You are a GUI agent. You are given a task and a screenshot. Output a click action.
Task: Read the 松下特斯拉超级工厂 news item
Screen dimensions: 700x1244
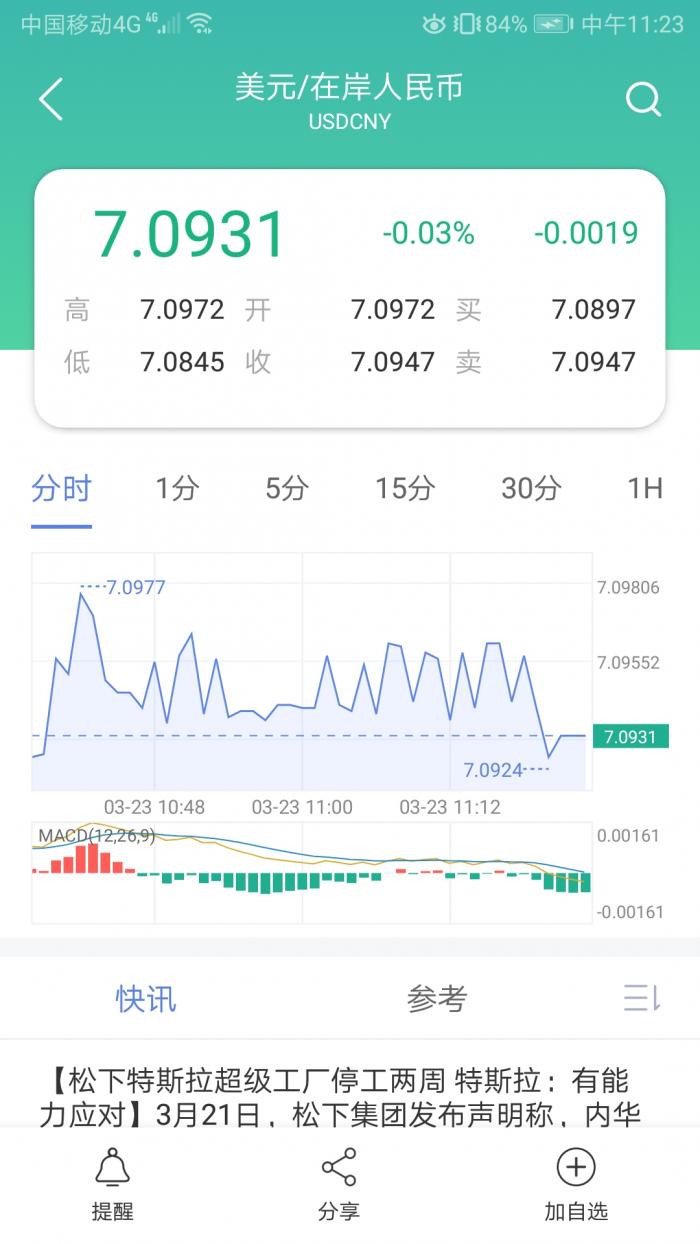[340, 1097]
